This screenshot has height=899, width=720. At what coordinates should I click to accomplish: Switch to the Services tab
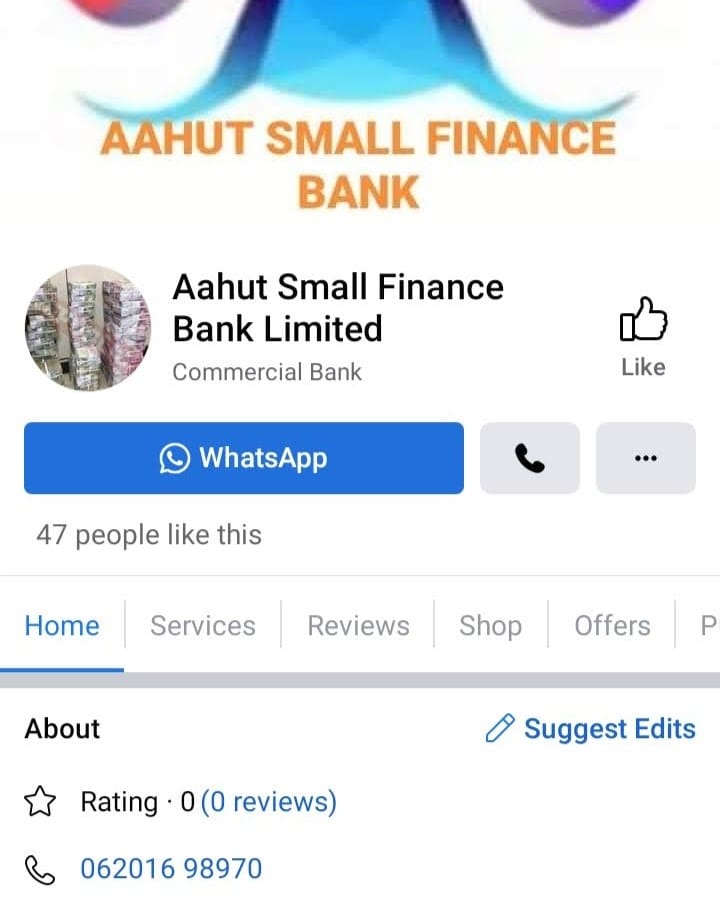(x=202, y=625)
